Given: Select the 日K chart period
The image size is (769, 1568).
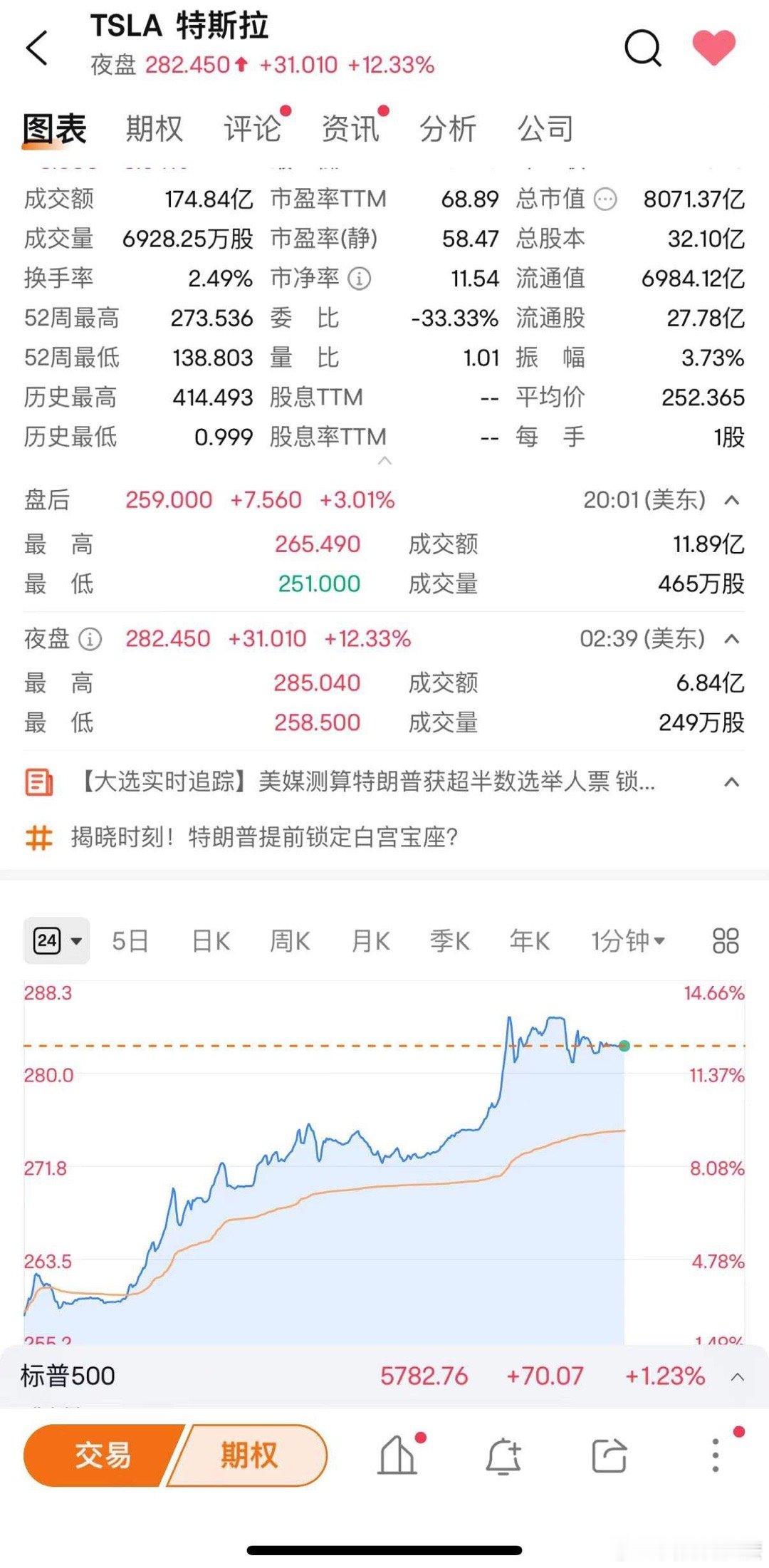Looking at the screenshot, I should point(211,941).
